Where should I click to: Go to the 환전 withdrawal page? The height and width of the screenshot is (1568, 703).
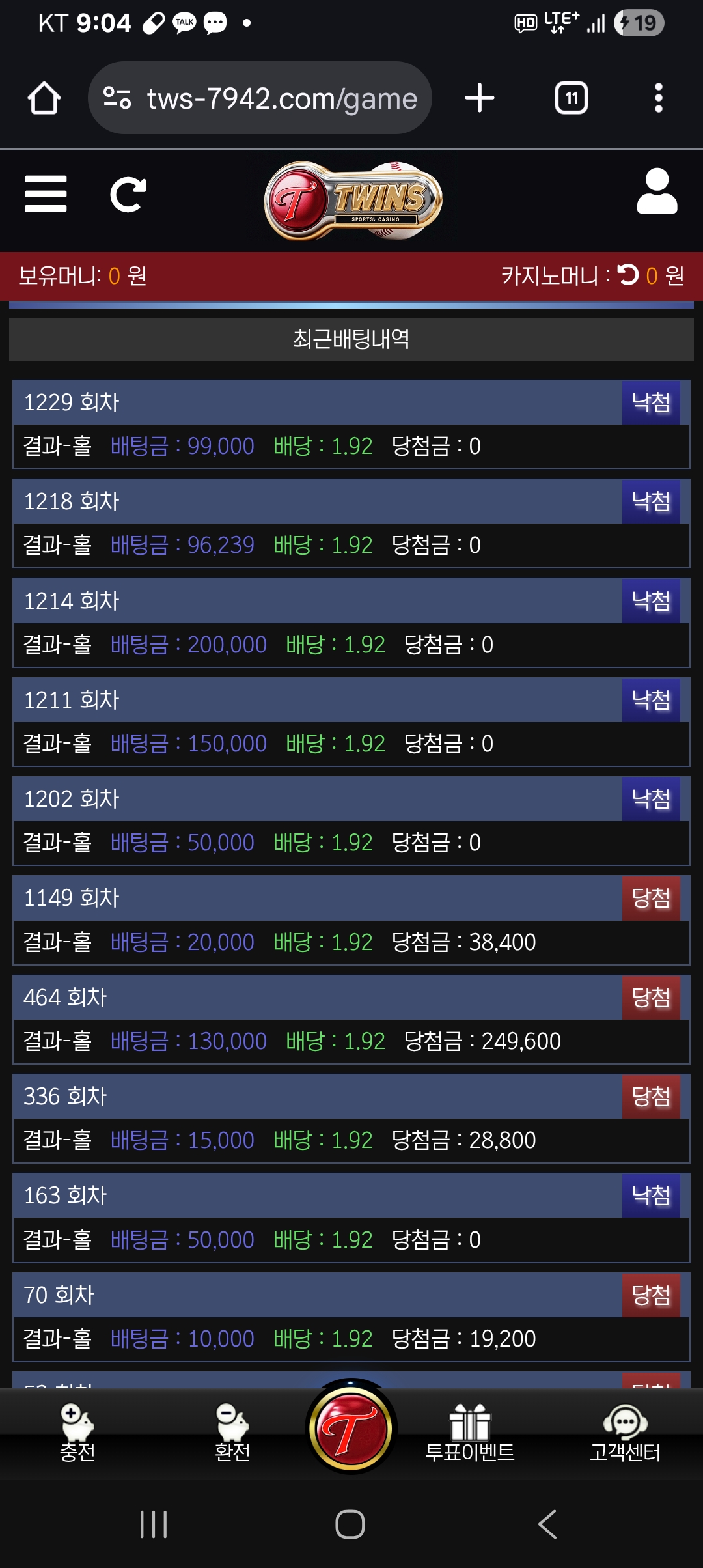[232, 1433]
